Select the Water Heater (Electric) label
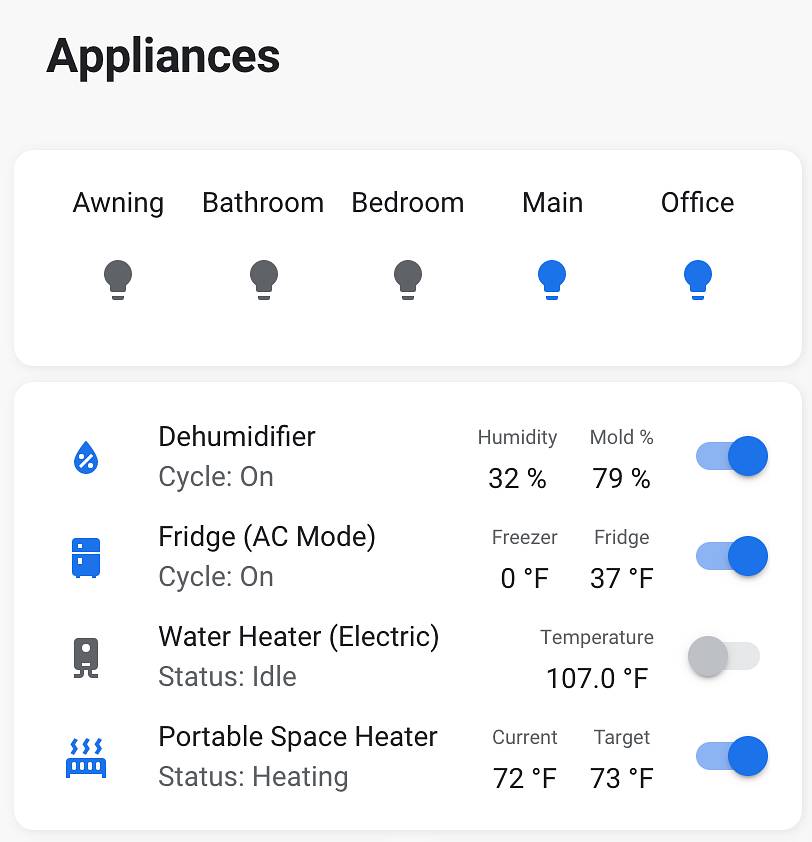Screen dimensions: 812x842 click(x=299, y=636)
